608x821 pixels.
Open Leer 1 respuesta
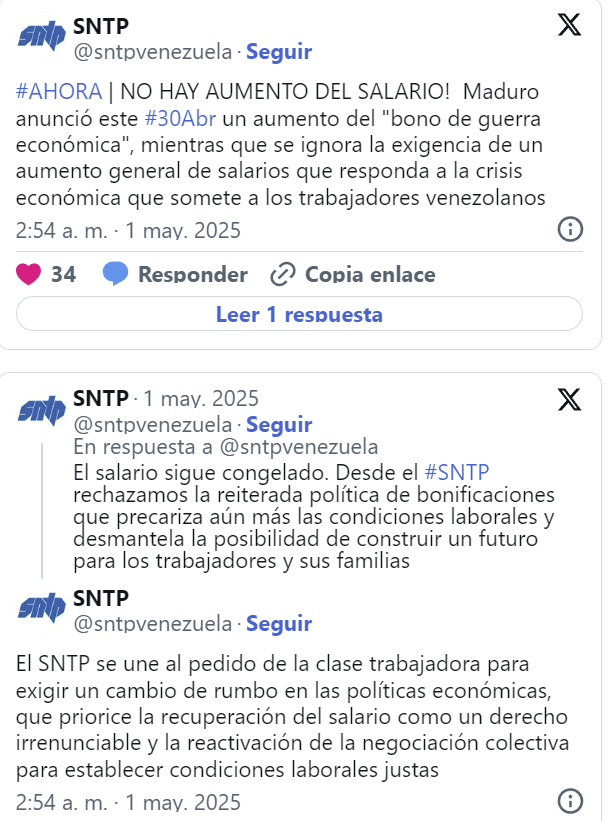[x=299, y=314]
